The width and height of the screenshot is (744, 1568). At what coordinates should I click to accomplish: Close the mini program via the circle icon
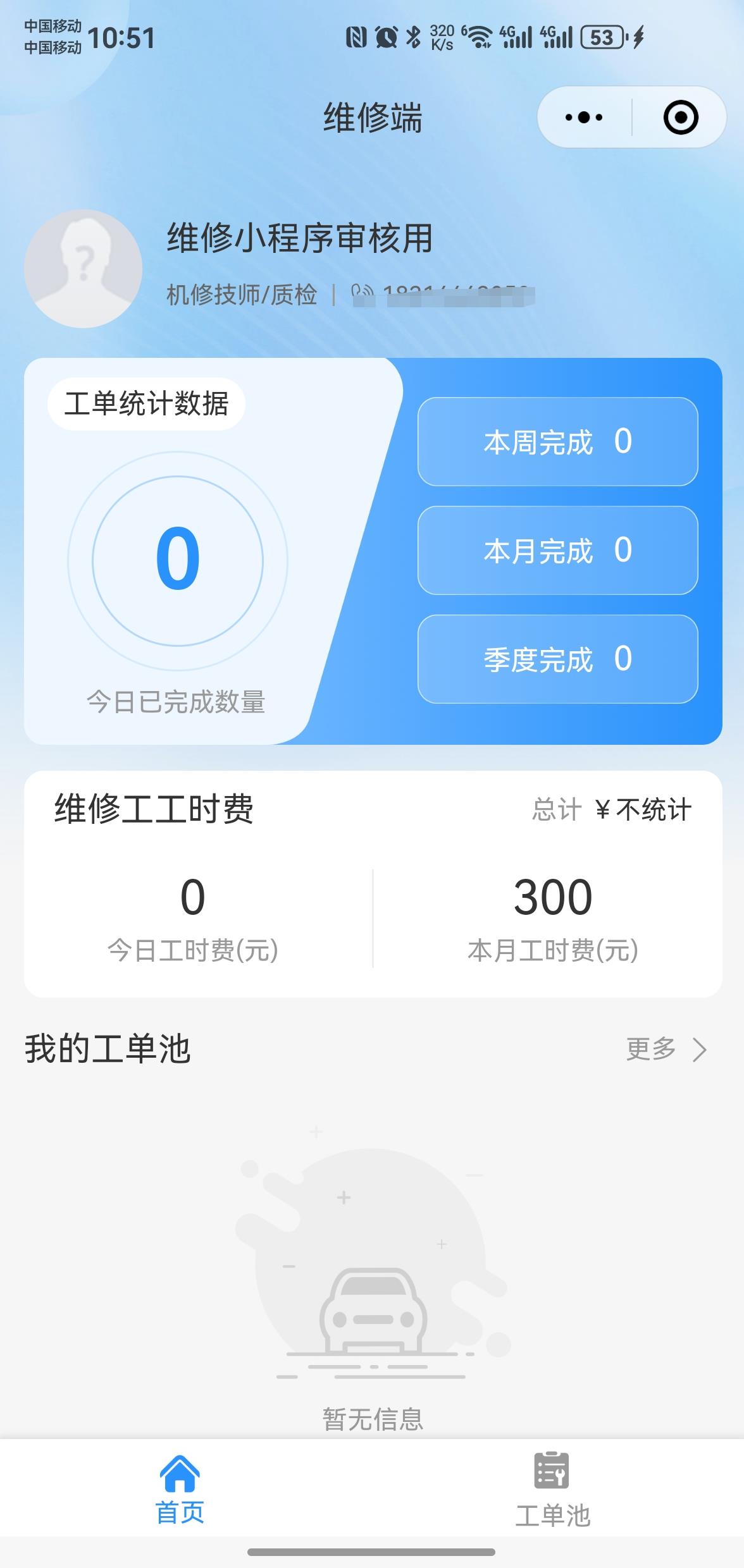point(680,118)
